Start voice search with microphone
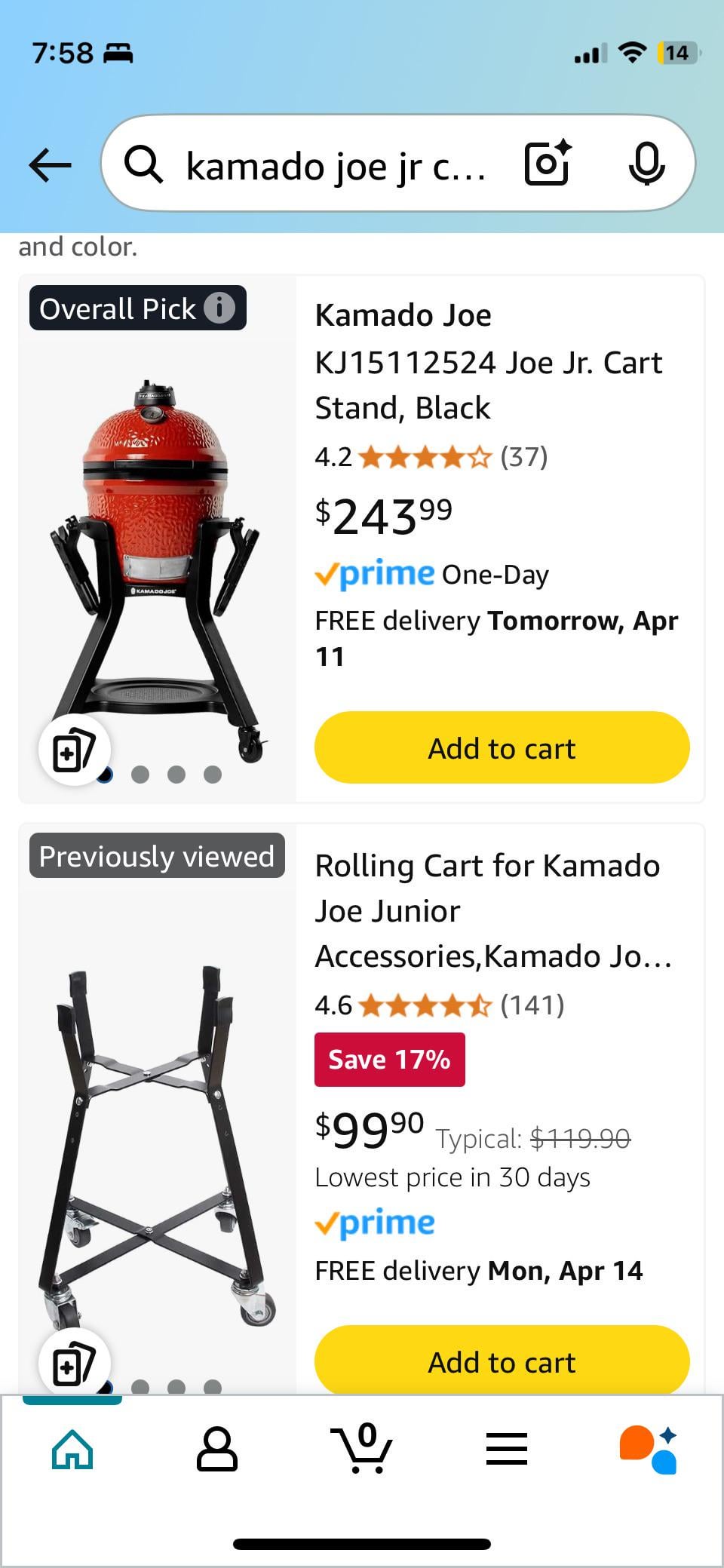Viewport: 724px width, 1568px height. [x=646, y=164]
